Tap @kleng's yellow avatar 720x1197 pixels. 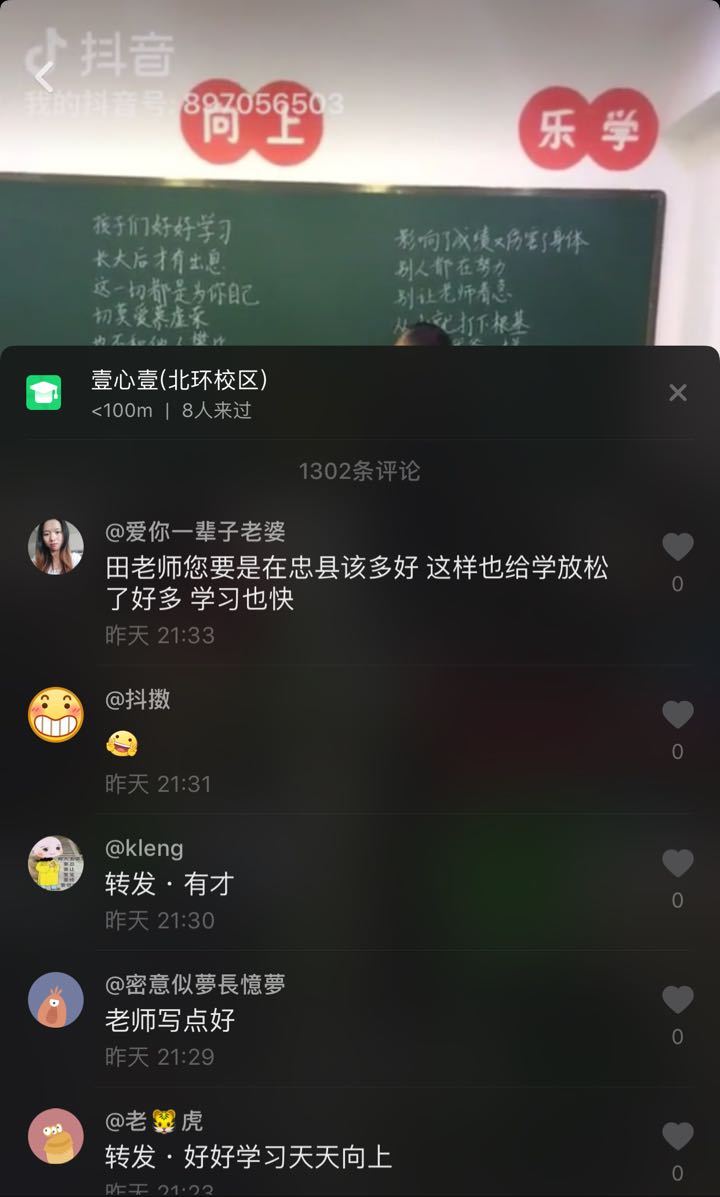(55, 863)
